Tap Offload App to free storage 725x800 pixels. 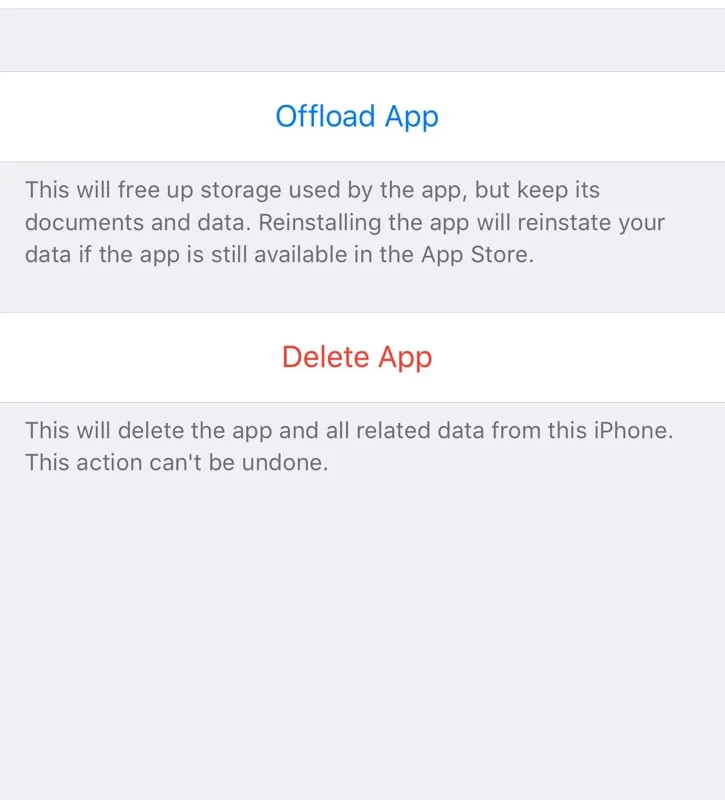coord(357,117)
